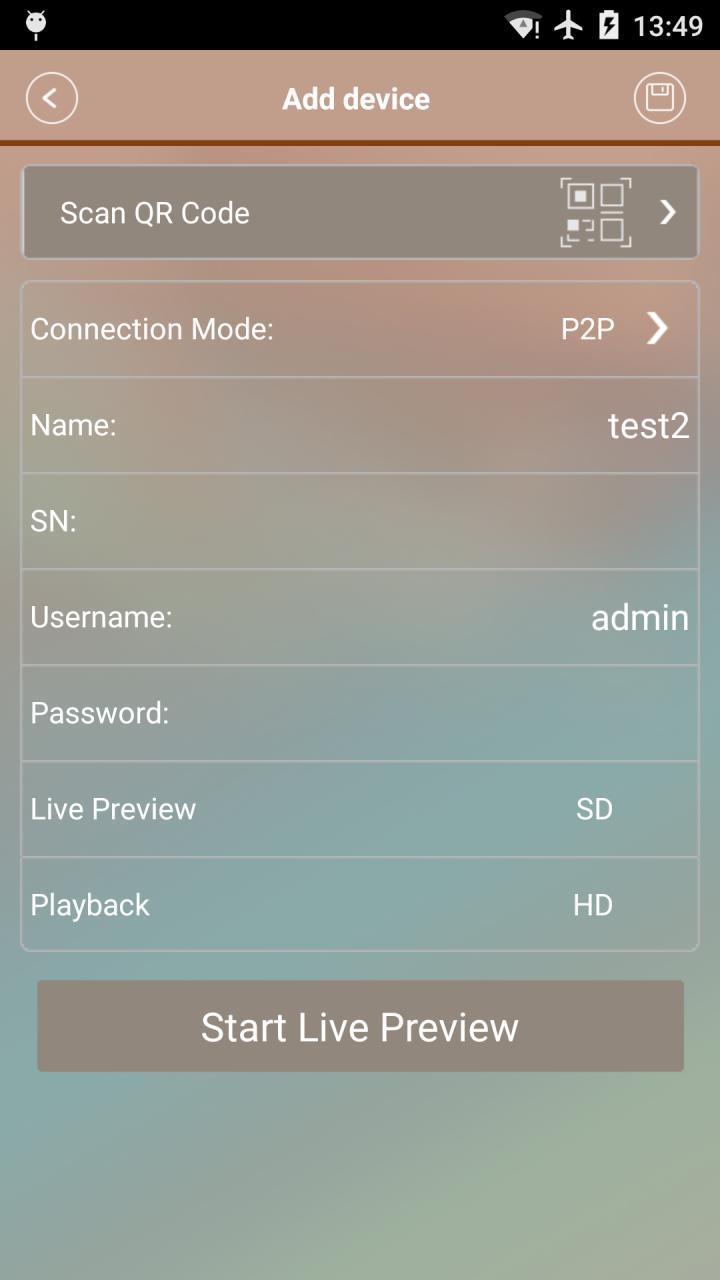Go back from Add device screen
The height and width of the screenshot is (1280, 720).
pyautogui.click(x=51, y=98)
